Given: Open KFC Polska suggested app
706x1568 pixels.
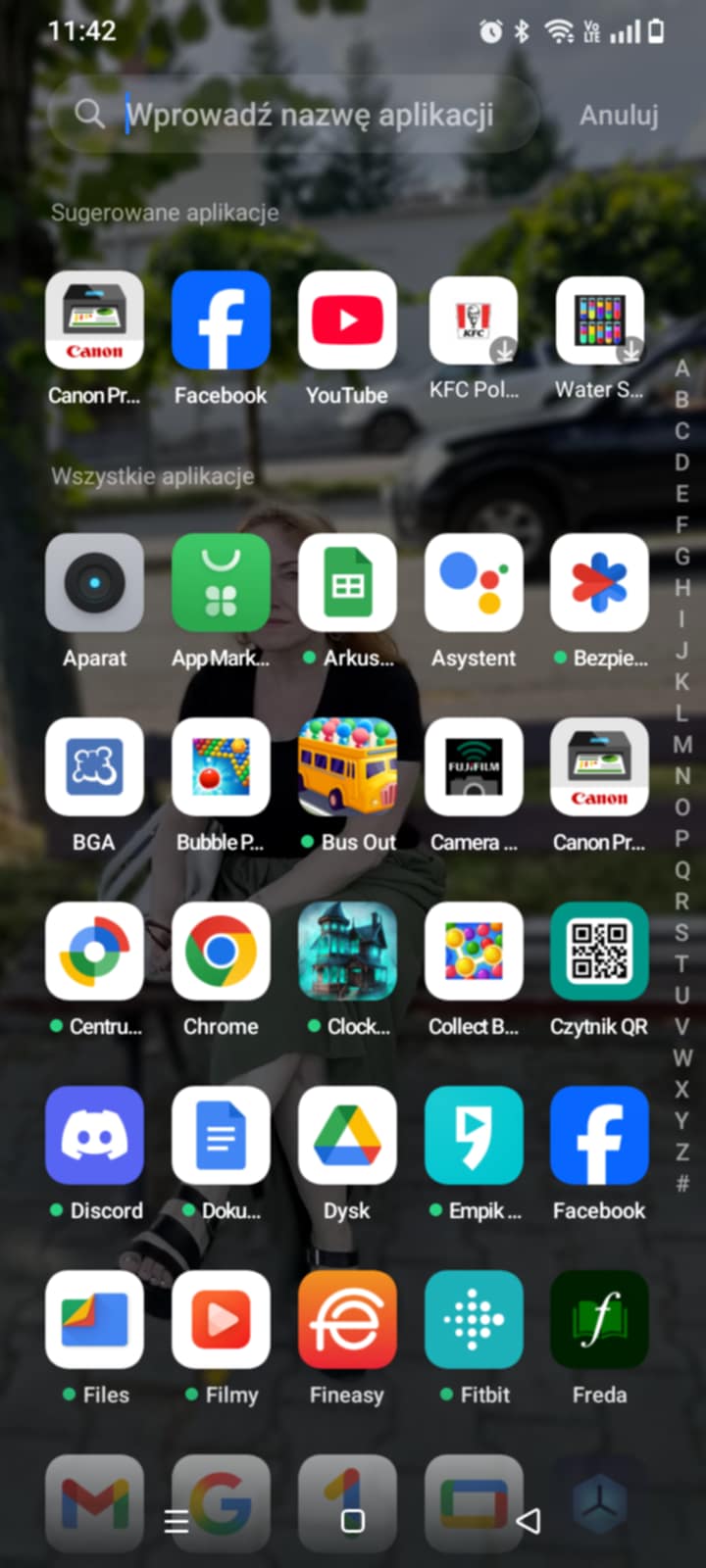Looking at the screenshot, I should tap(474, 321).
